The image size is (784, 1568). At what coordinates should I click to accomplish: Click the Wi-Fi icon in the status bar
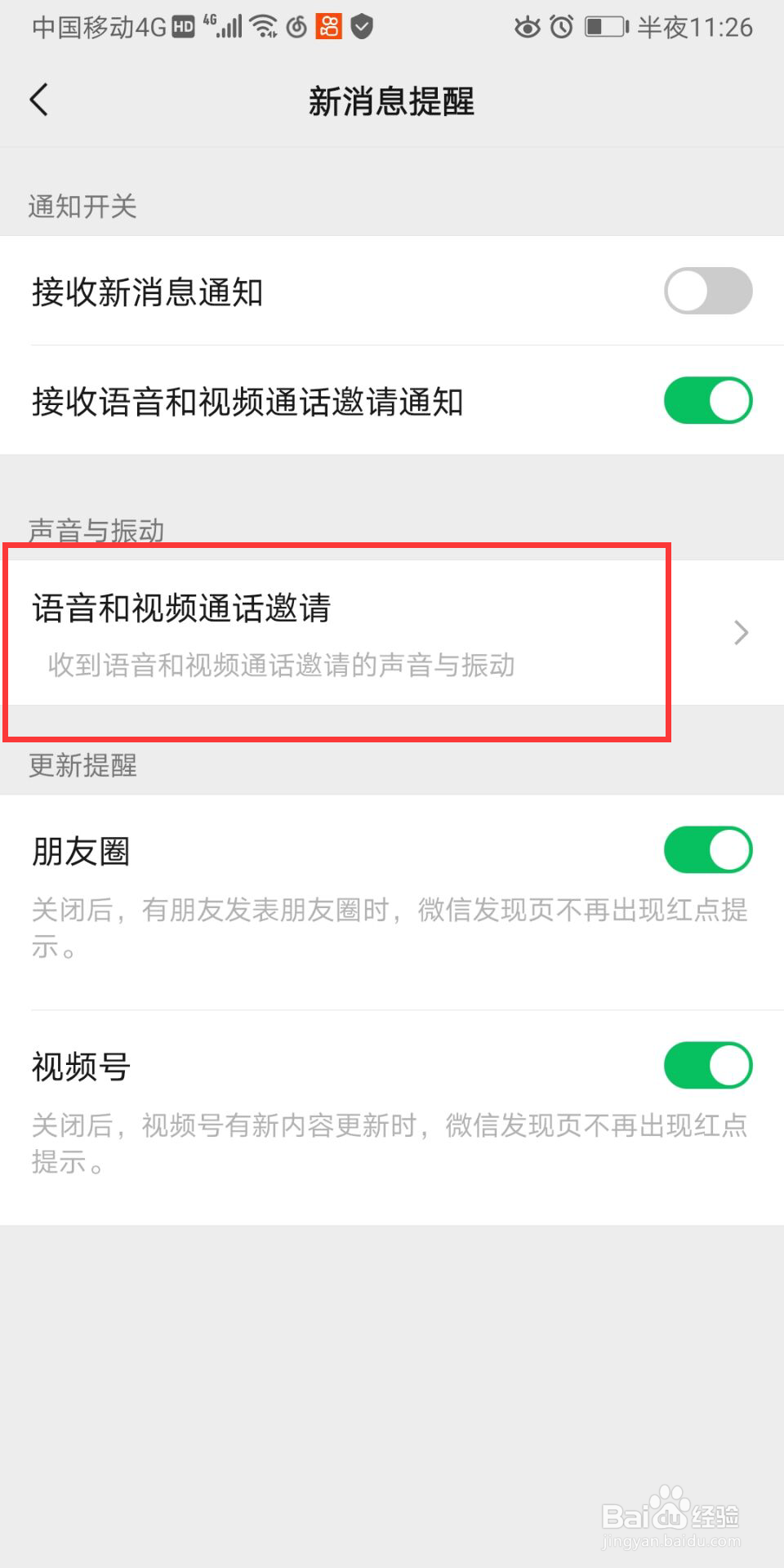click(x=263, y=27)
